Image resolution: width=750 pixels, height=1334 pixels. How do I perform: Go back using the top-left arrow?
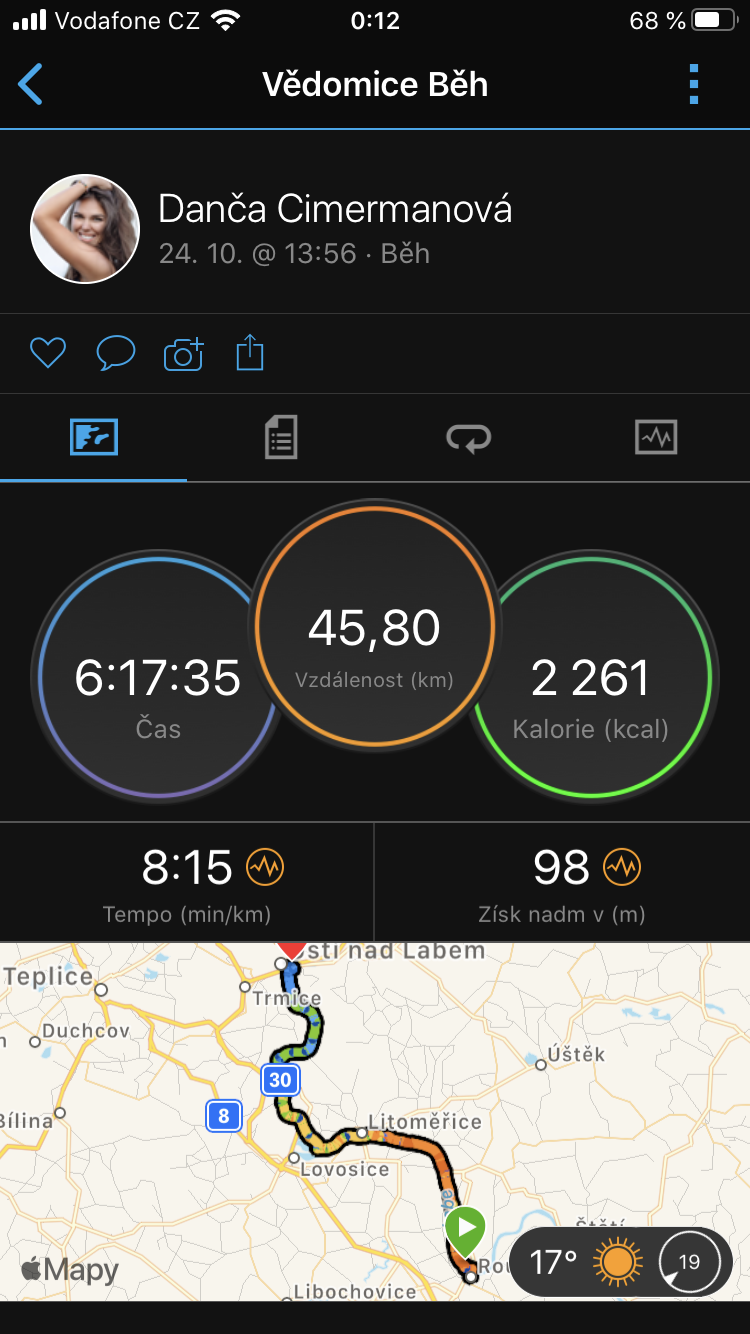click(31, 84)
